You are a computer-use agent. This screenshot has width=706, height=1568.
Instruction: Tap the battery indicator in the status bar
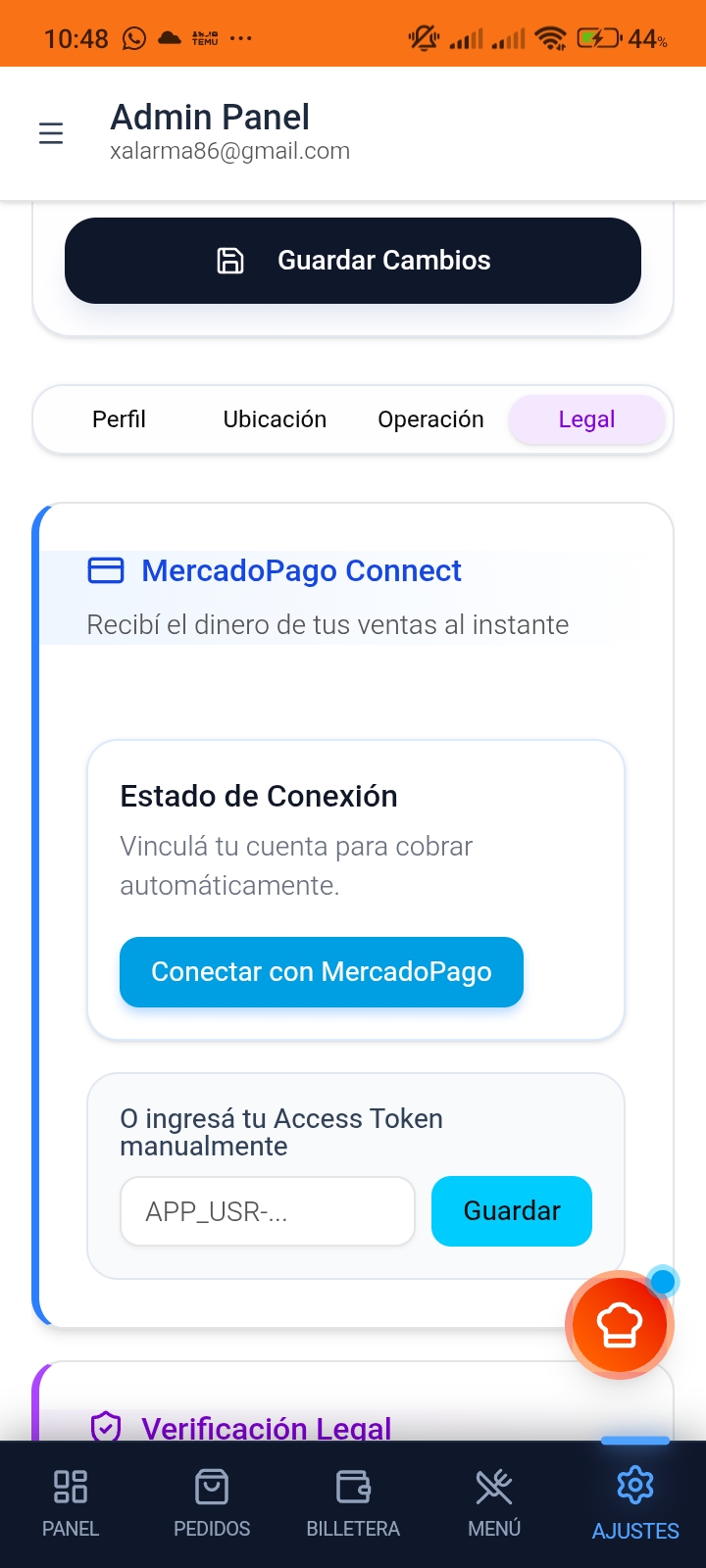tap(600, 37)
